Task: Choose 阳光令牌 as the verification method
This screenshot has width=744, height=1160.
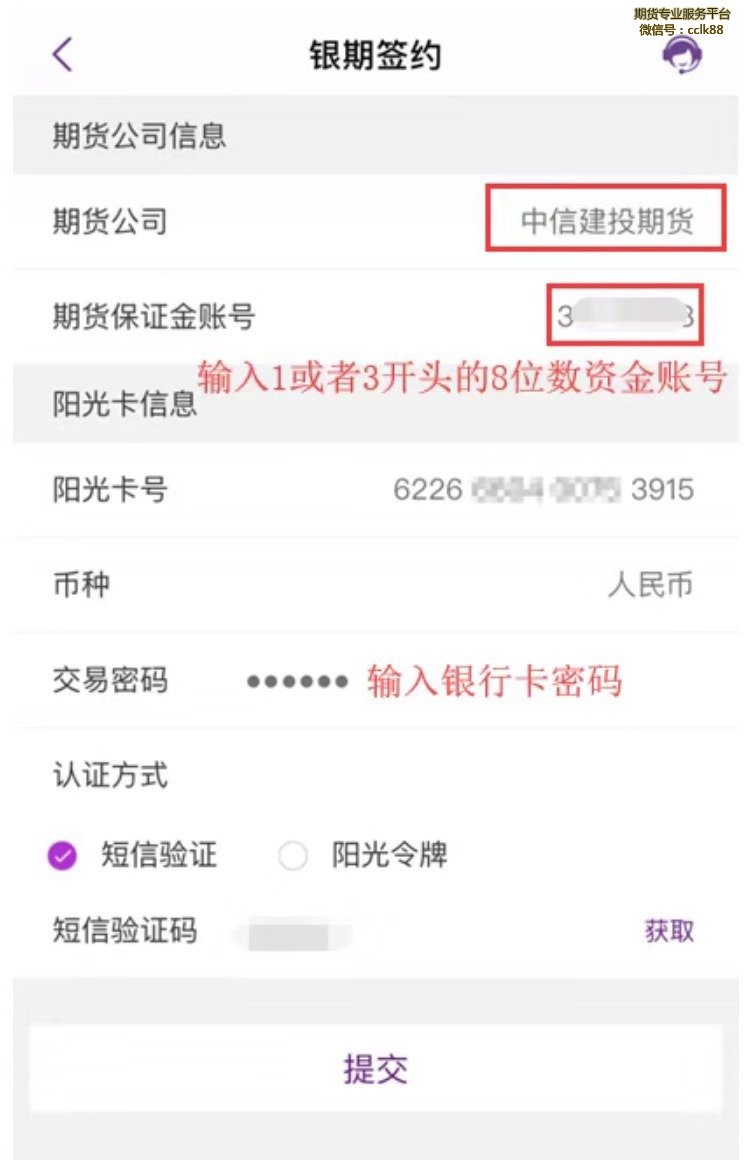Action: [293, 856]
